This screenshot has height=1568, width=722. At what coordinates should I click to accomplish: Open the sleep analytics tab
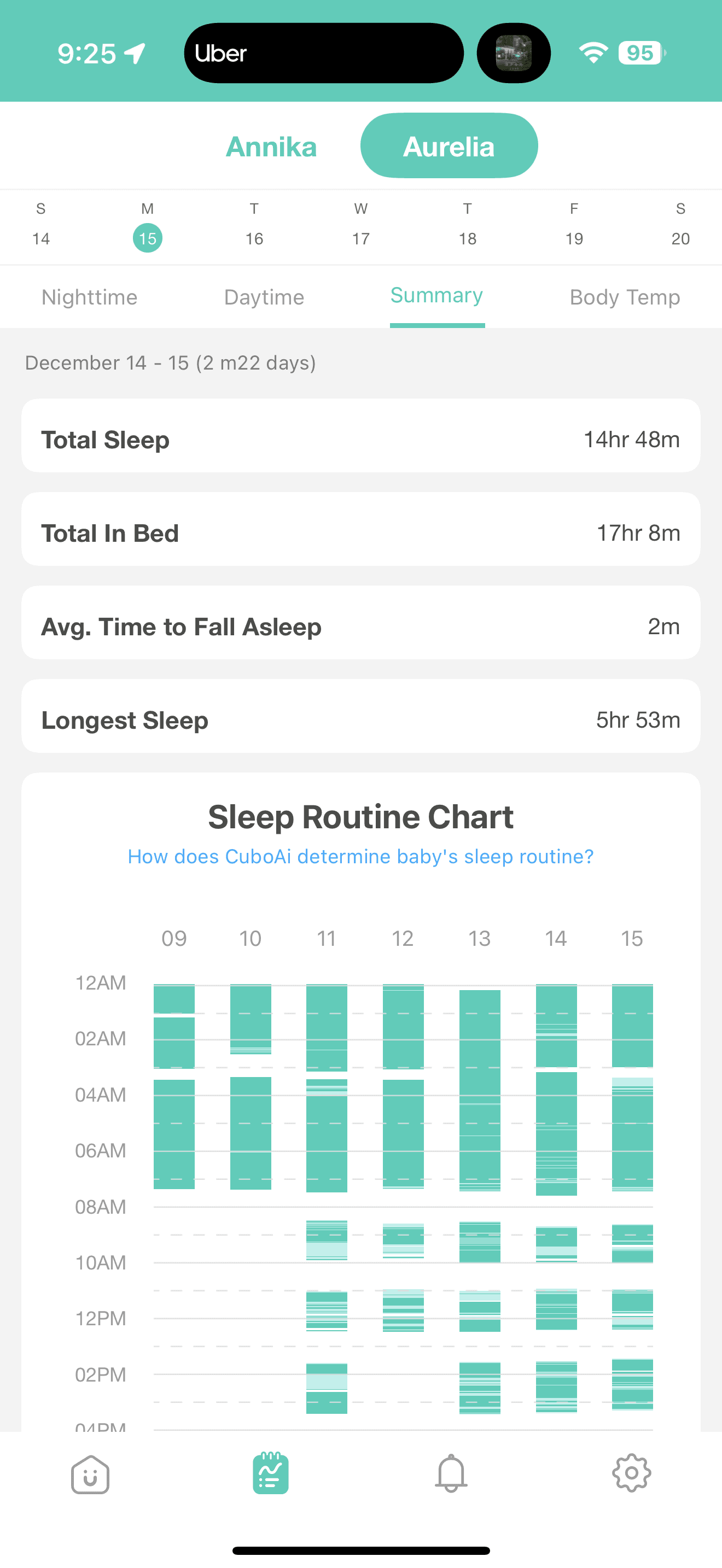coord(270,1473)
